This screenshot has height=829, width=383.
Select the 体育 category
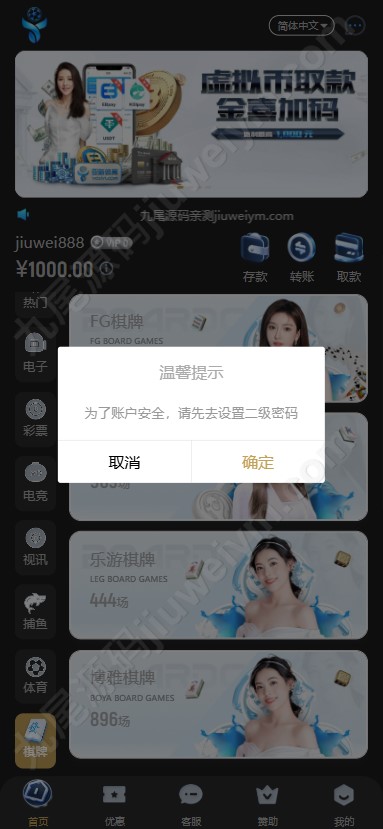[35, 676]
